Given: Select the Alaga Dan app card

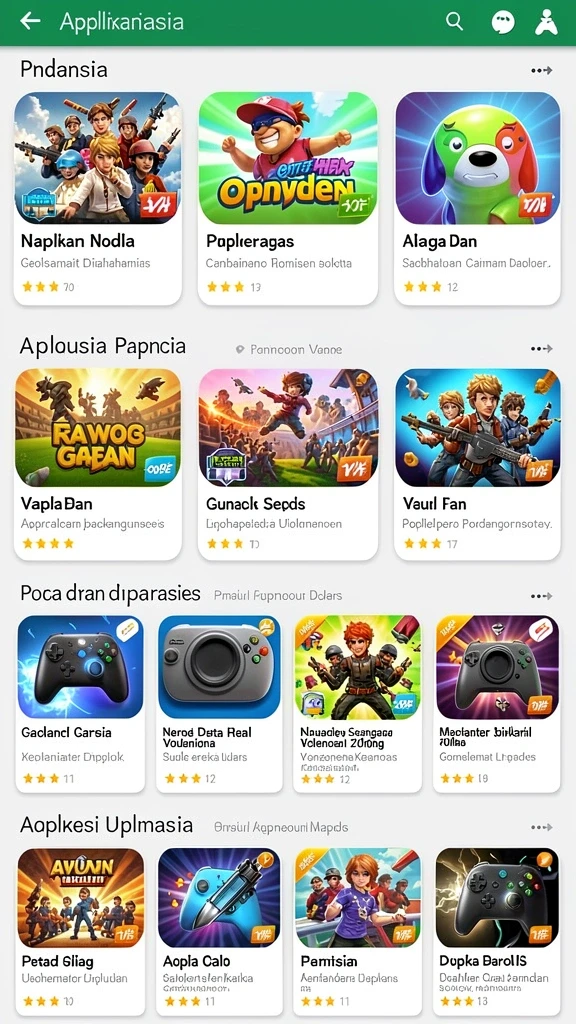Looking at the screenshot, I should 477,199.
